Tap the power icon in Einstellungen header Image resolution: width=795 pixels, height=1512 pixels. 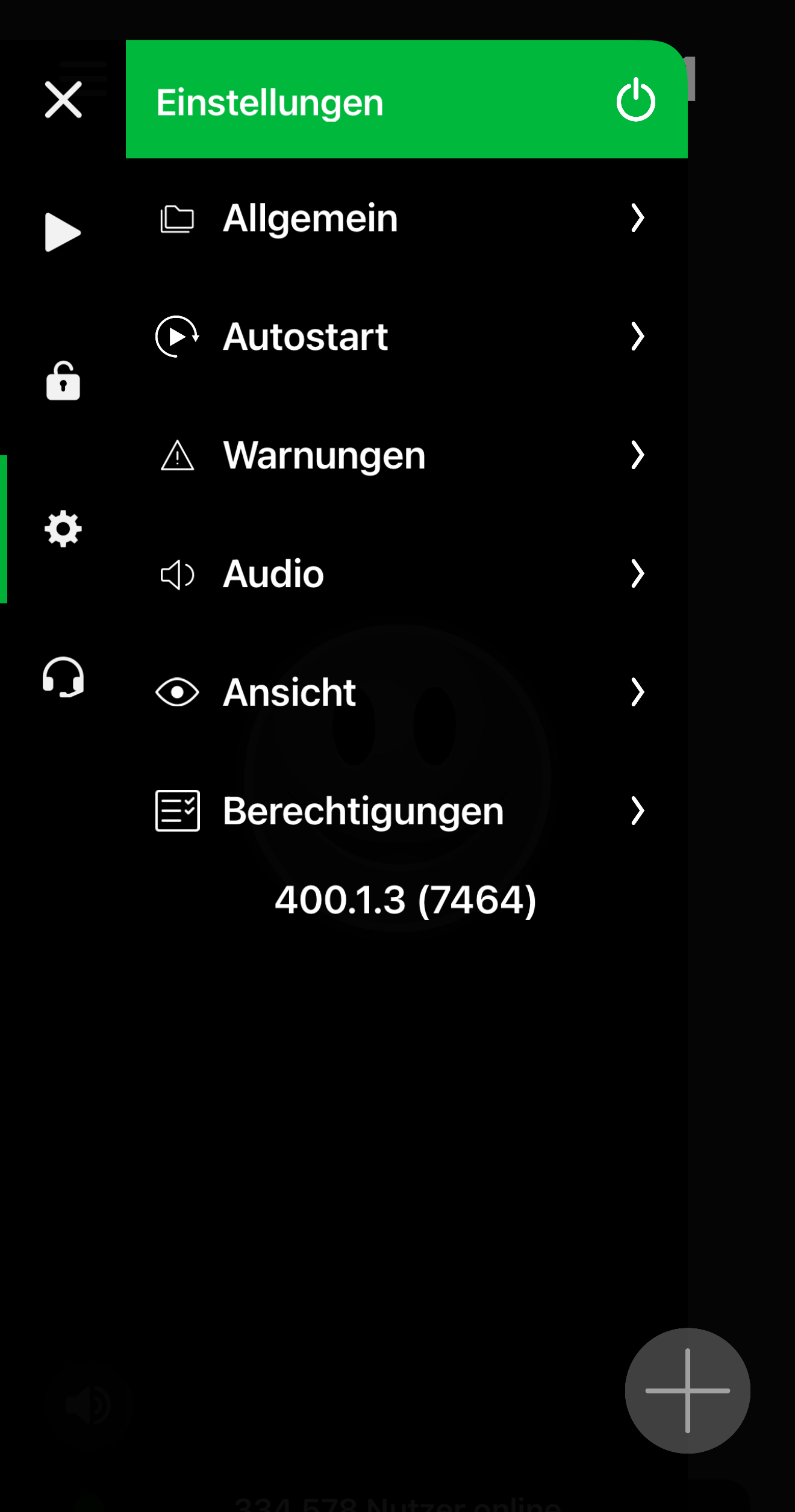click(635, 100)
